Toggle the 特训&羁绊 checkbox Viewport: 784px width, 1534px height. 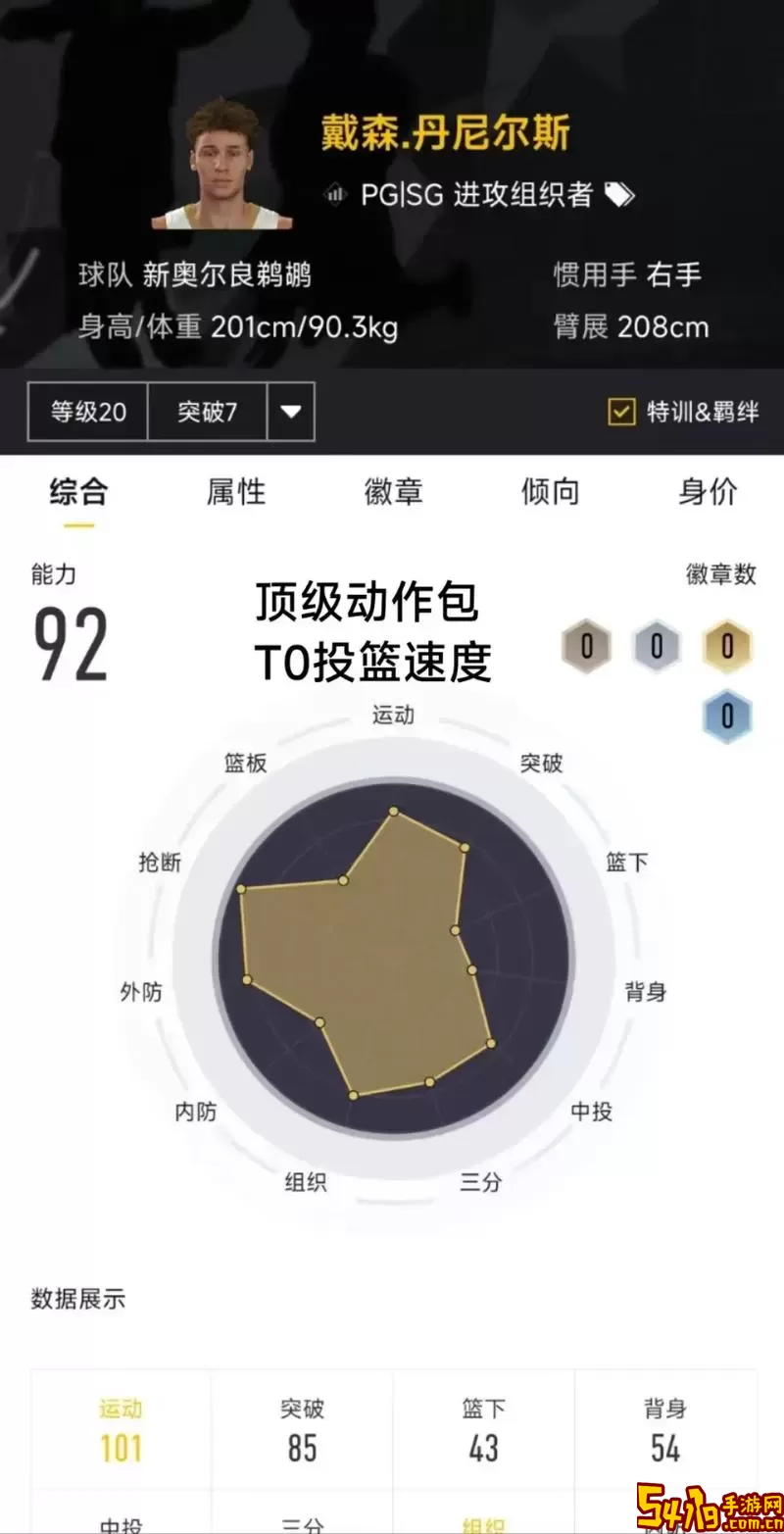(621, 412)
